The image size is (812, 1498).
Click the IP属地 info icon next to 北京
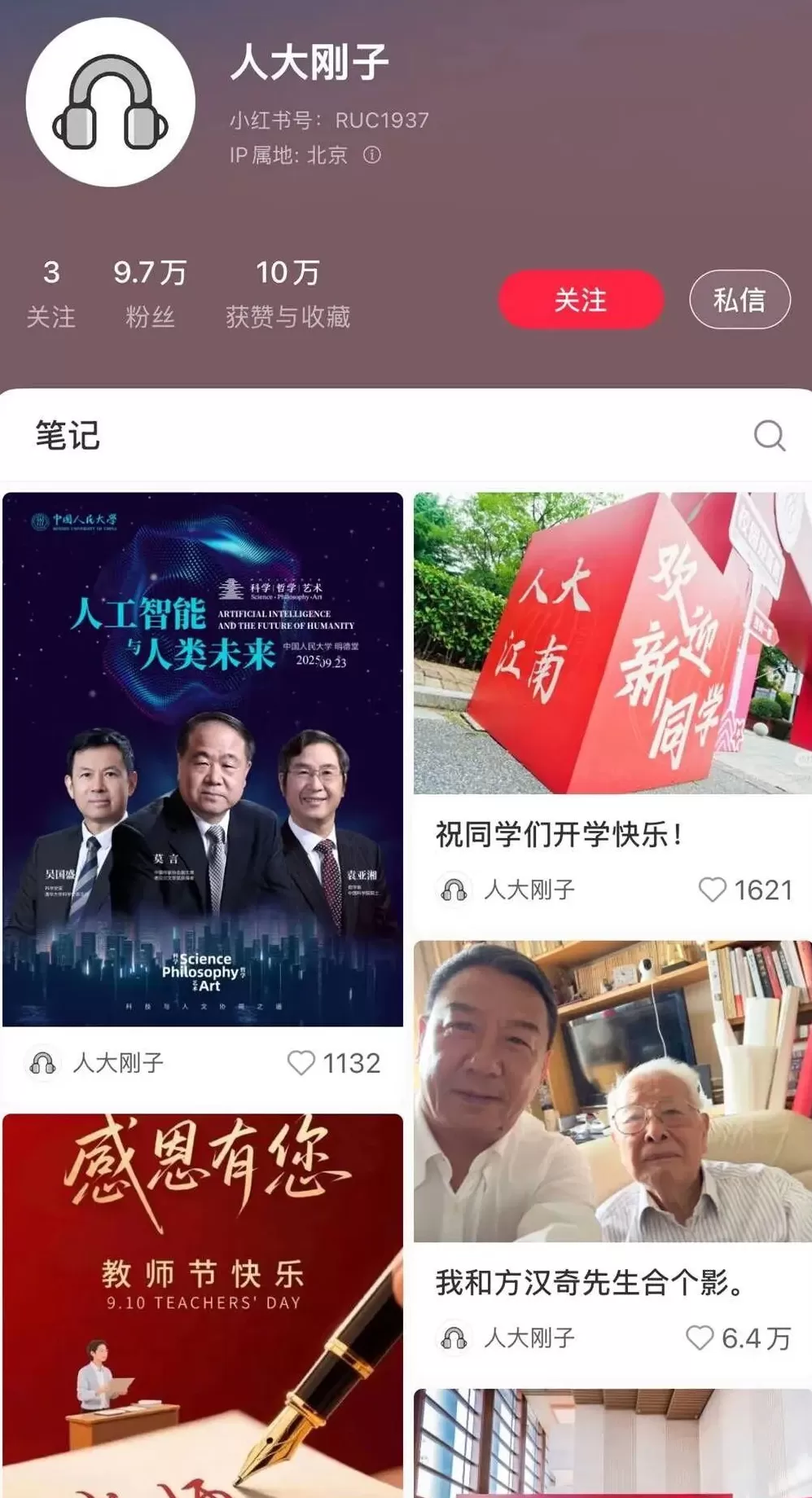(x=371, y=156)
